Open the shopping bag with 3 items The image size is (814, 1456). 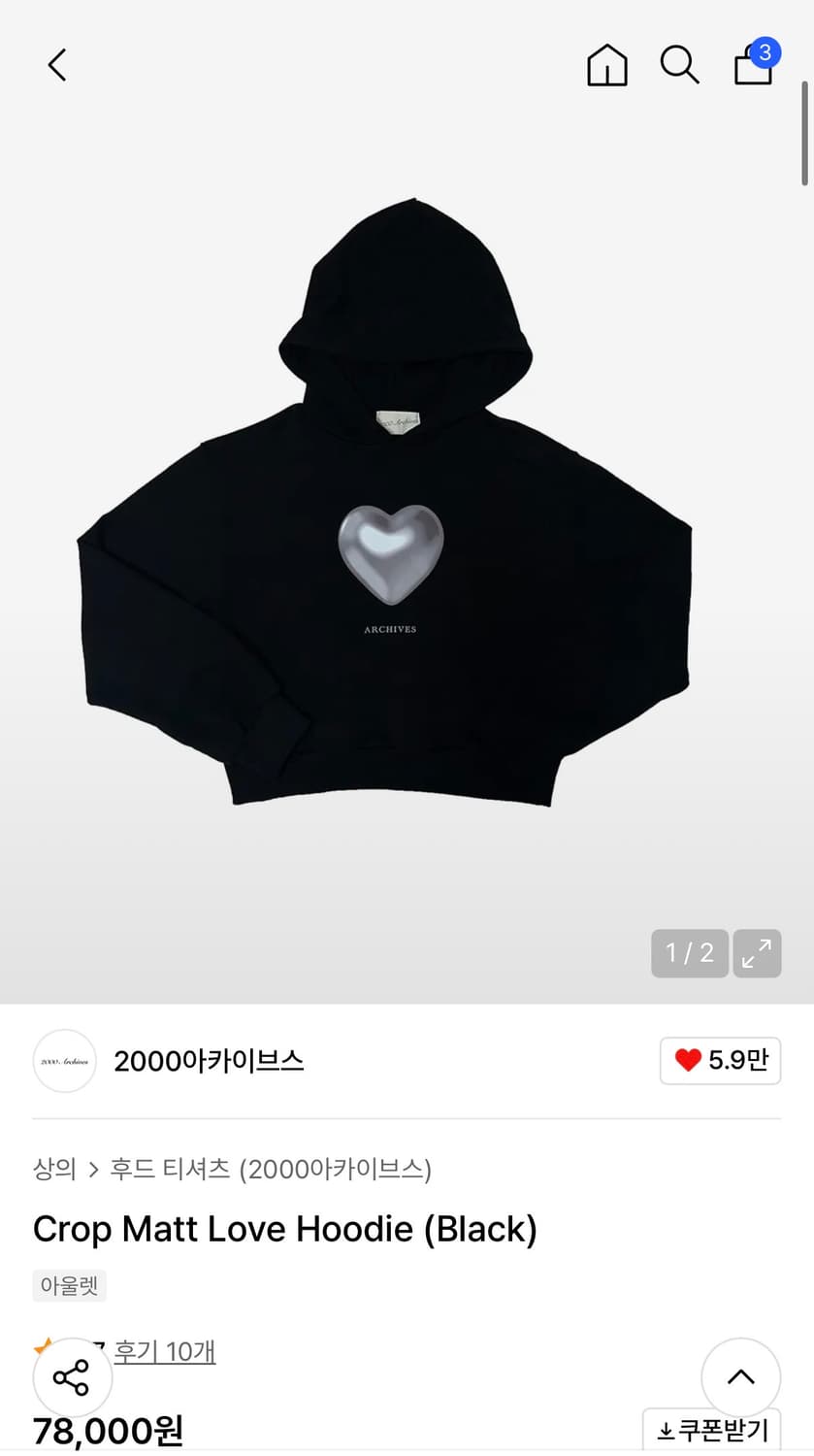click(754, 65)
